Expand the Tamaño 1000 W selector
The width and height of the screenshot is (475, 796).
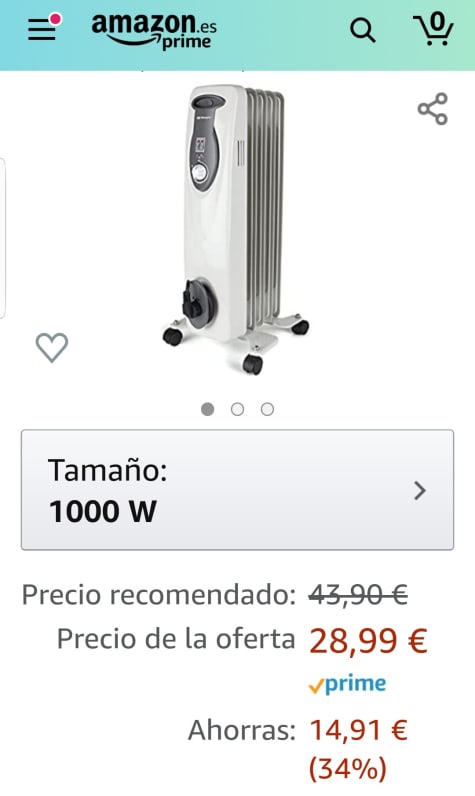[x=238, y=490]
